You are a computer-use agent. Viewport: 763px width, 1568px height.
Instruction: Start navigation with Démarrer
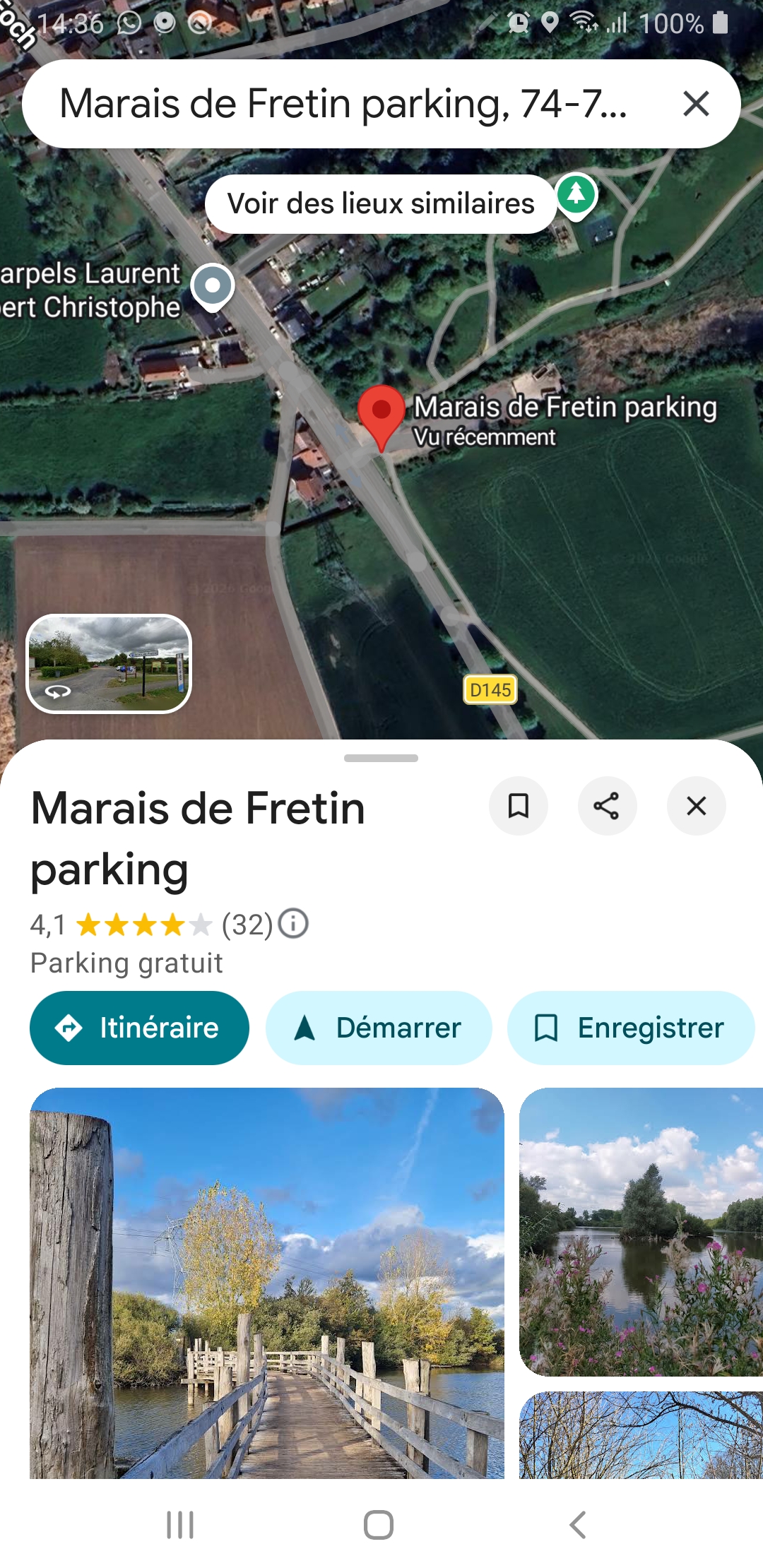378,1028
